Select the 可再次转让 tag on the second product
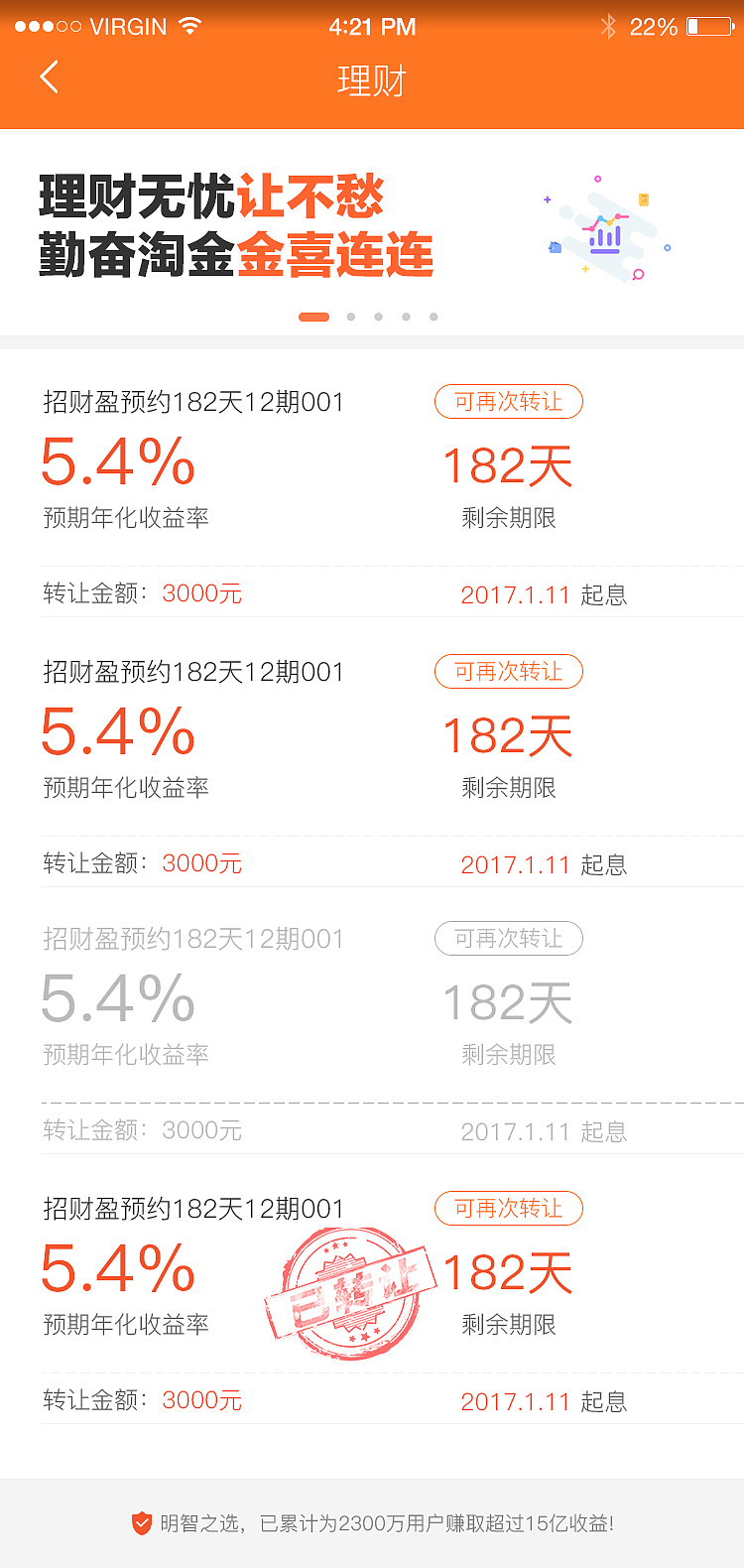 click(x=508, y=671)
